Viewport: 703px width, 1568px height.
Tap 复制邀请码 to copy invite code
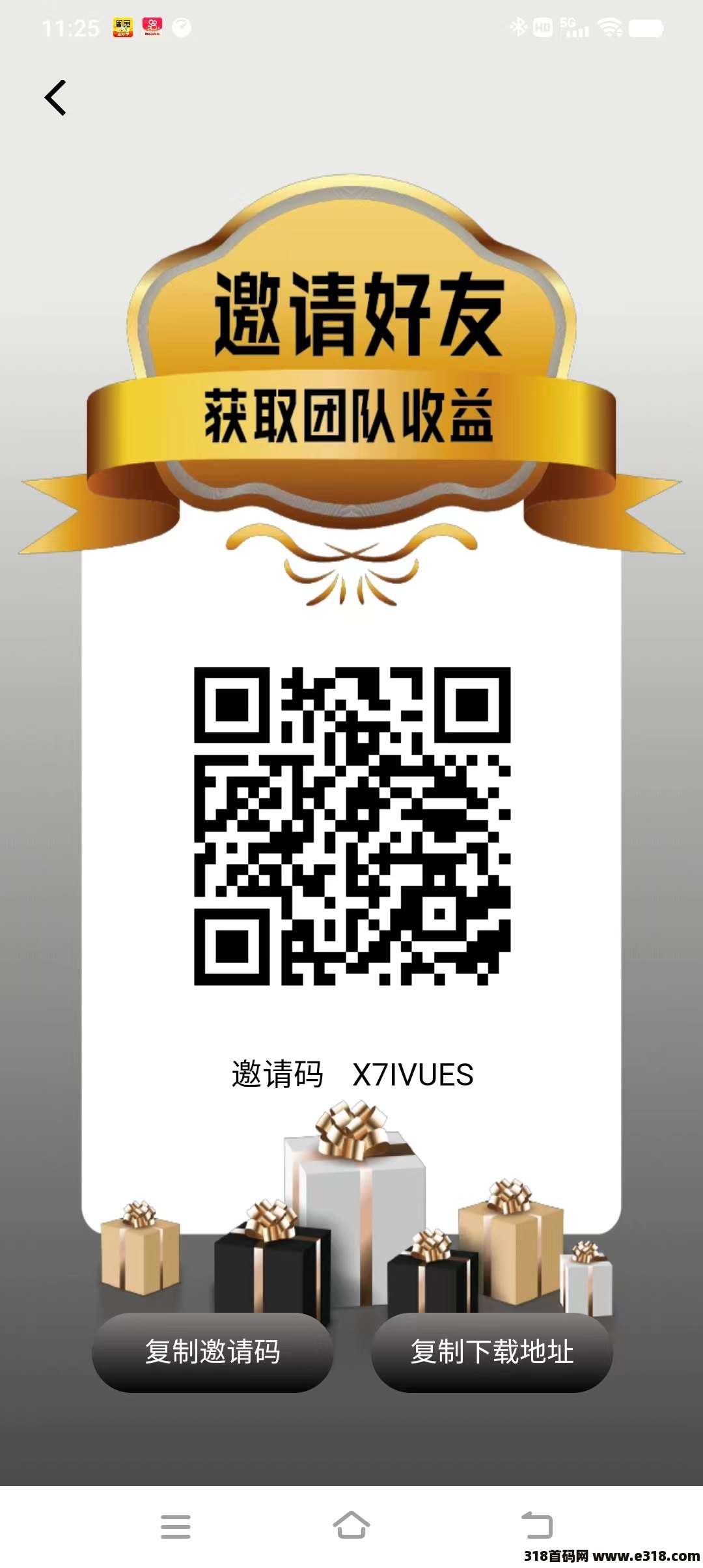(x=212, y=1352)
